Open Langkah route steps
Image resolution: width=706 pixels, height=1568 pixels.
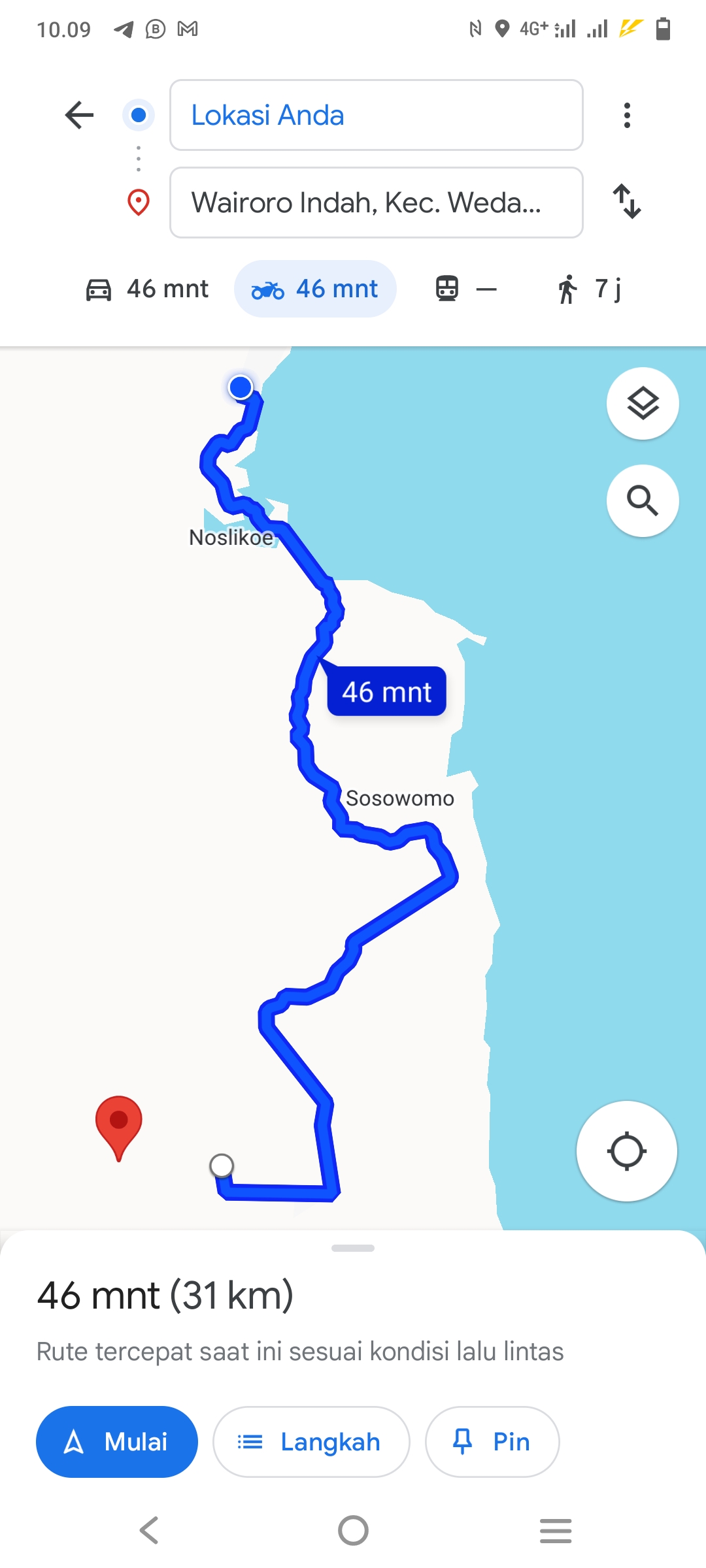coord(311,1441)
